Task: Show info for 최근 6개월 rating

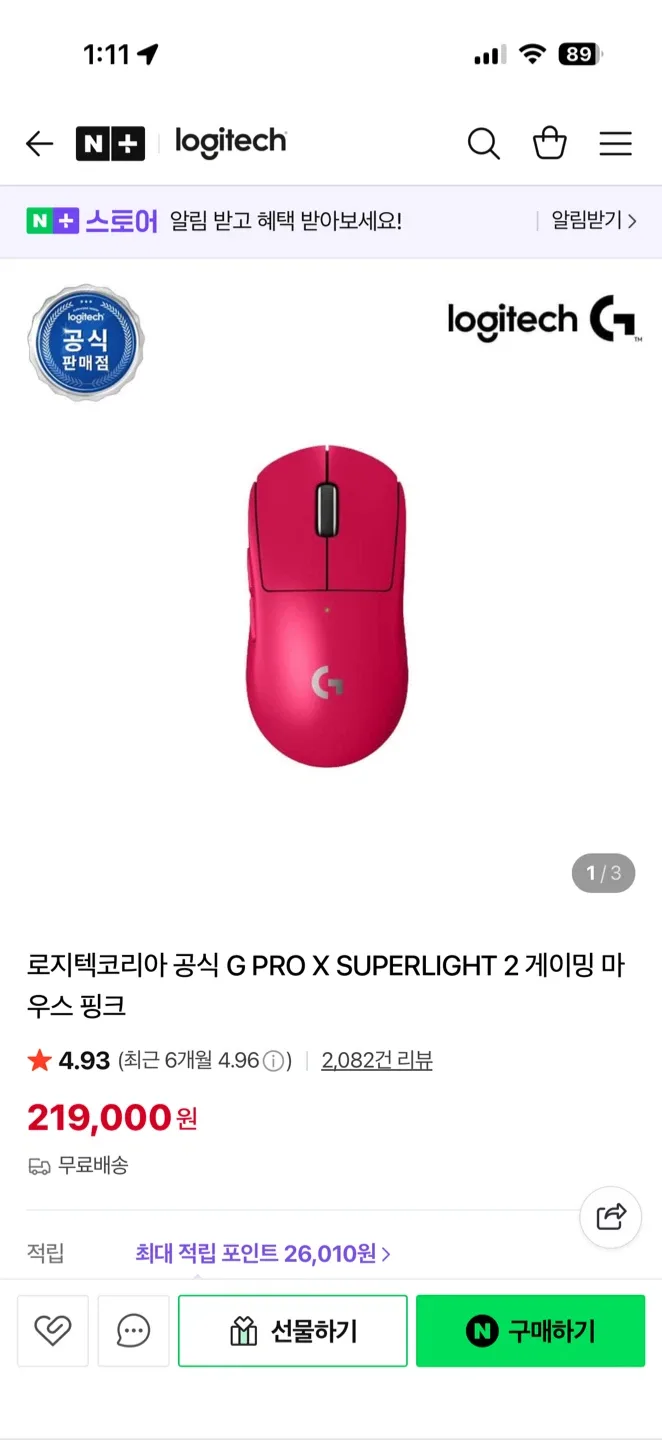Action: tap(273, 1061)
